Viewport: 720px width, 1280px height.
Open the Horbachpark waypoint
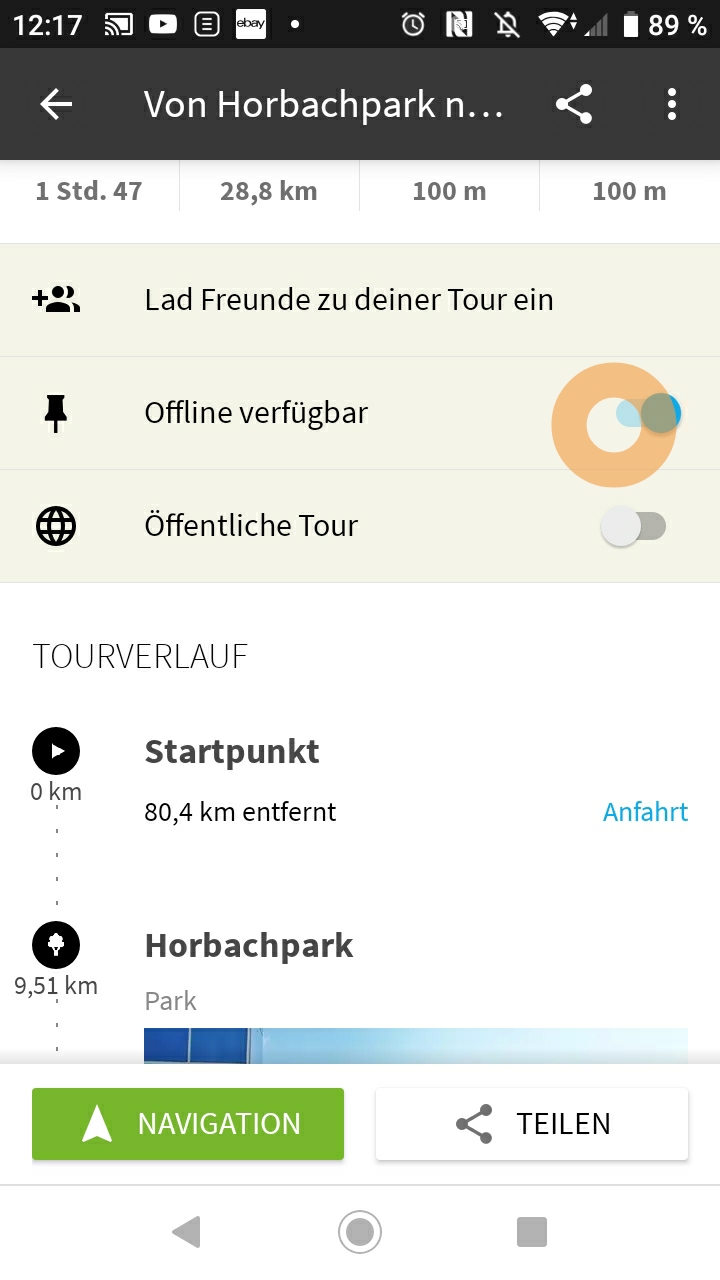[249, 946]
